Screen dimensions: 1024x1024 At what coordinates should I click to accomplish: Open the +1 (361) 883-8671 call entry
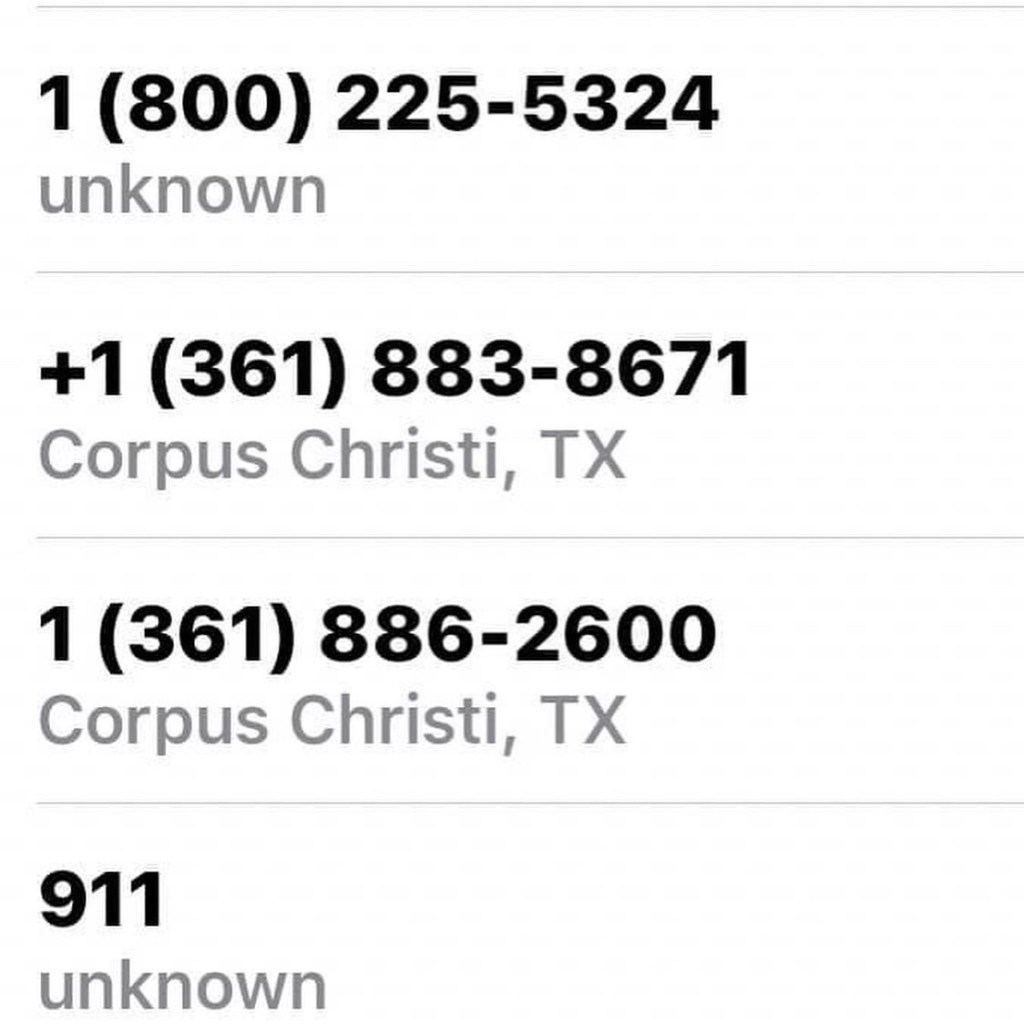[x=394, y=372]
